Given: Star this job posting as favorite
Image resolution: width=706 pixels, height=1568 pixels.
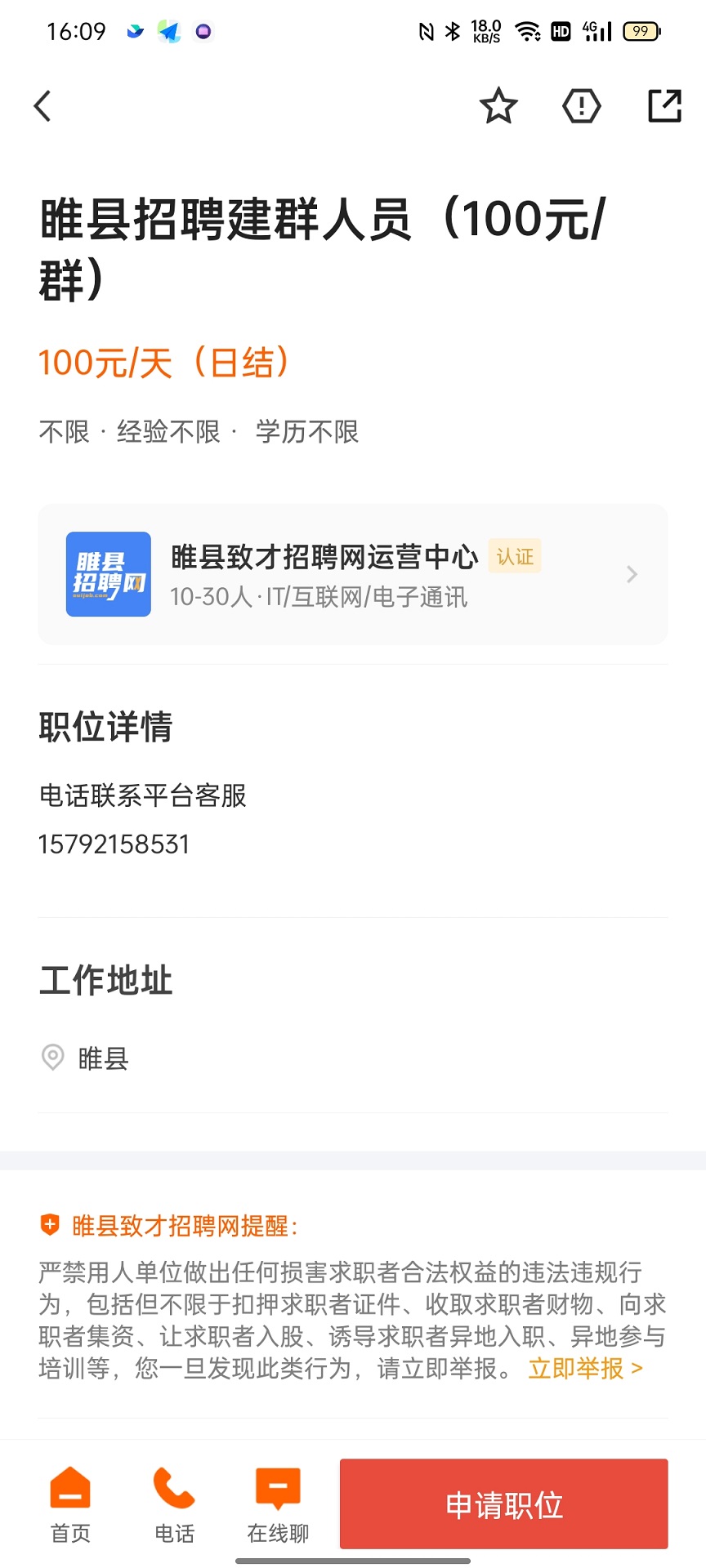Looking at the screenshot, I should pos(498,105).
